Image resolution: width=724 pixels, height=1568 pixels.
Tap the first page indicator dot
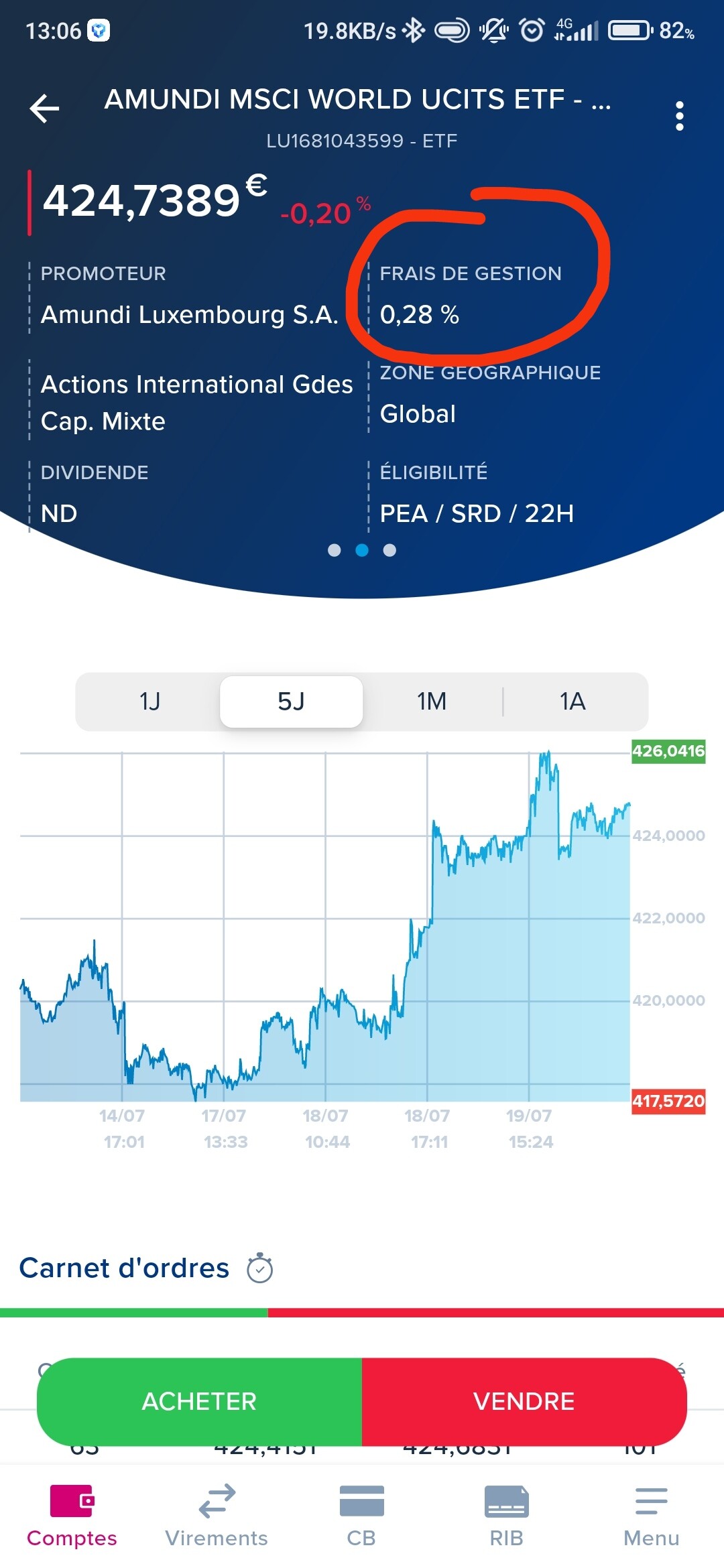[335, 550]
